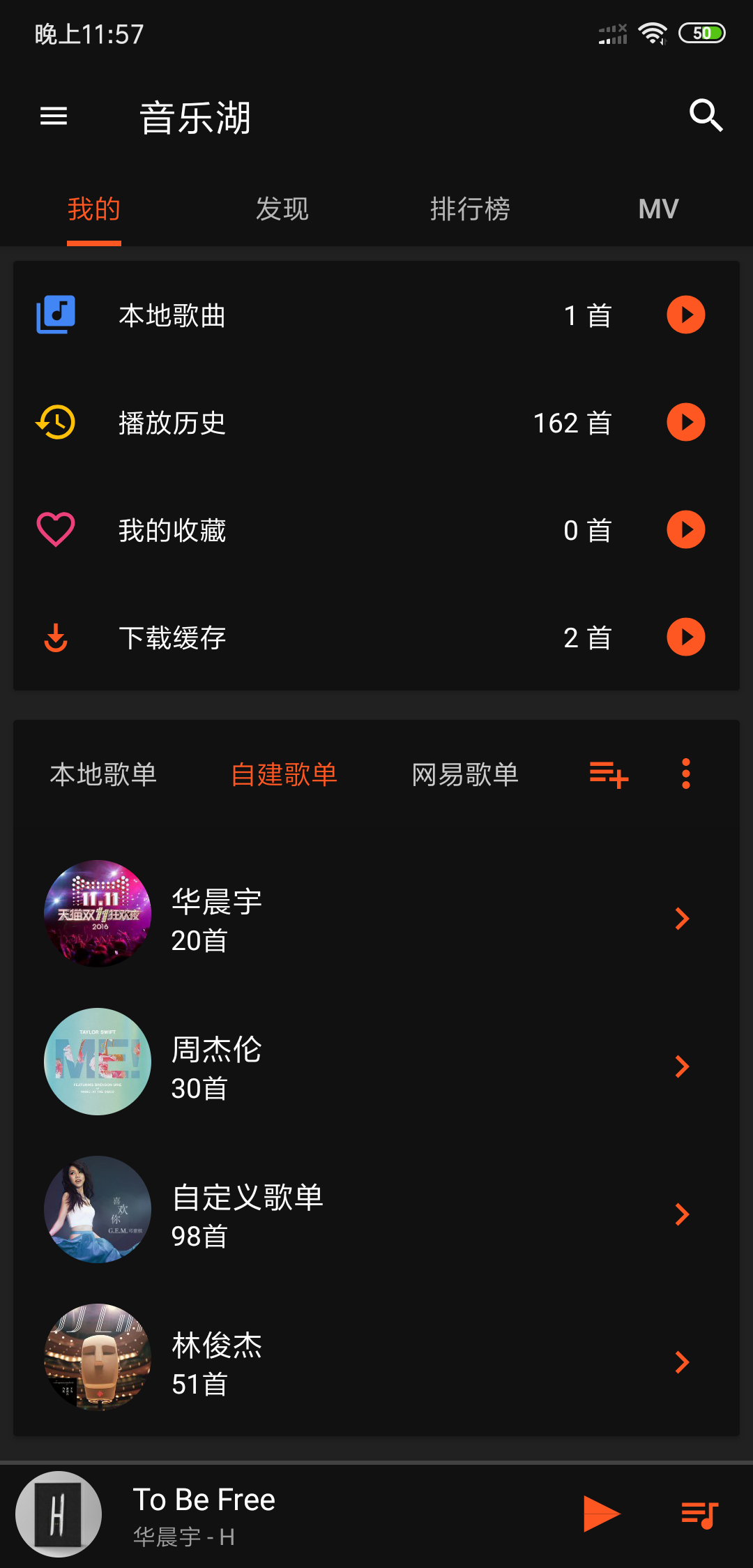Screen dimensions: 753x1568
Task: Create a new playlist with add icon
Action: click(609, 774)
